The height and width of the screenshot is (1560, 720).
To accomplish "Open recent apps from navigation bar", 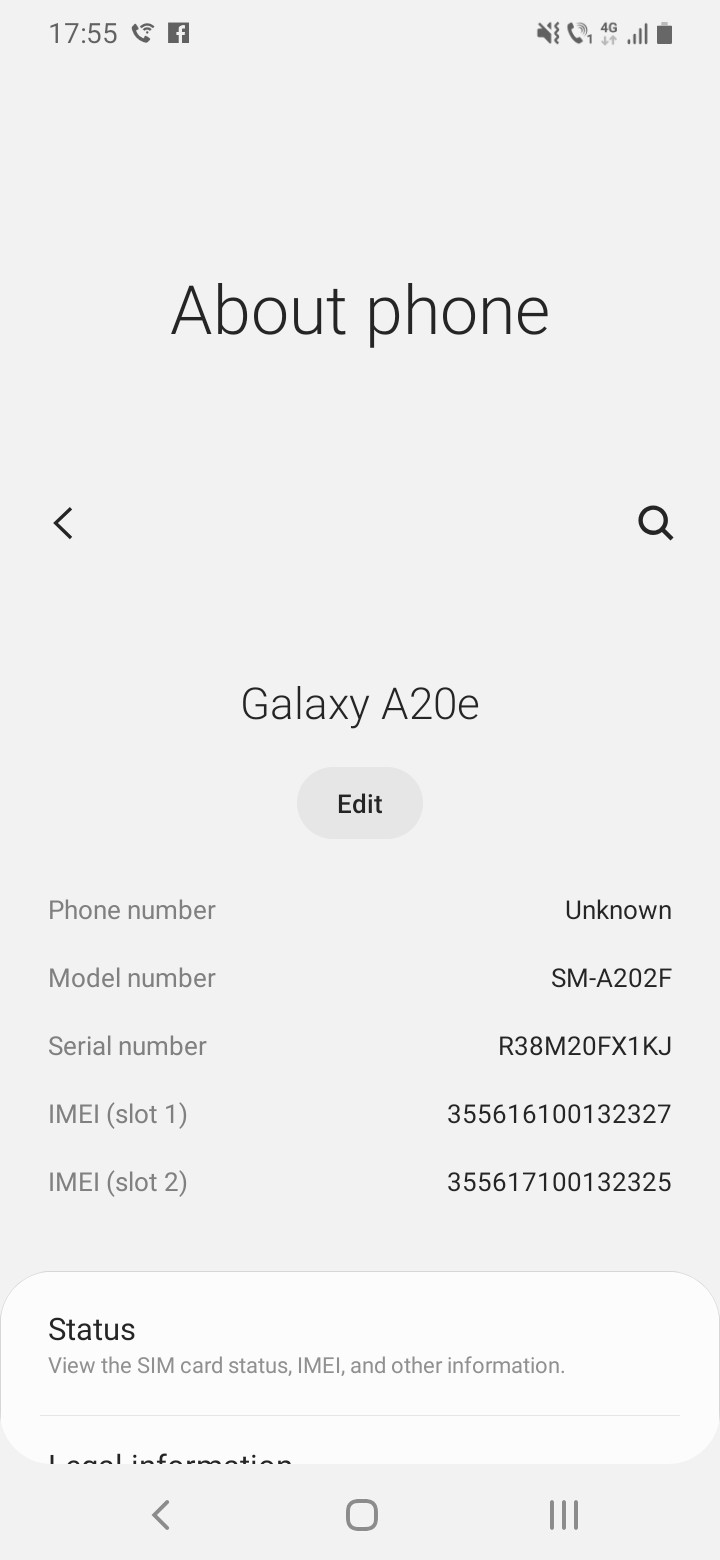I will 563,1515.
